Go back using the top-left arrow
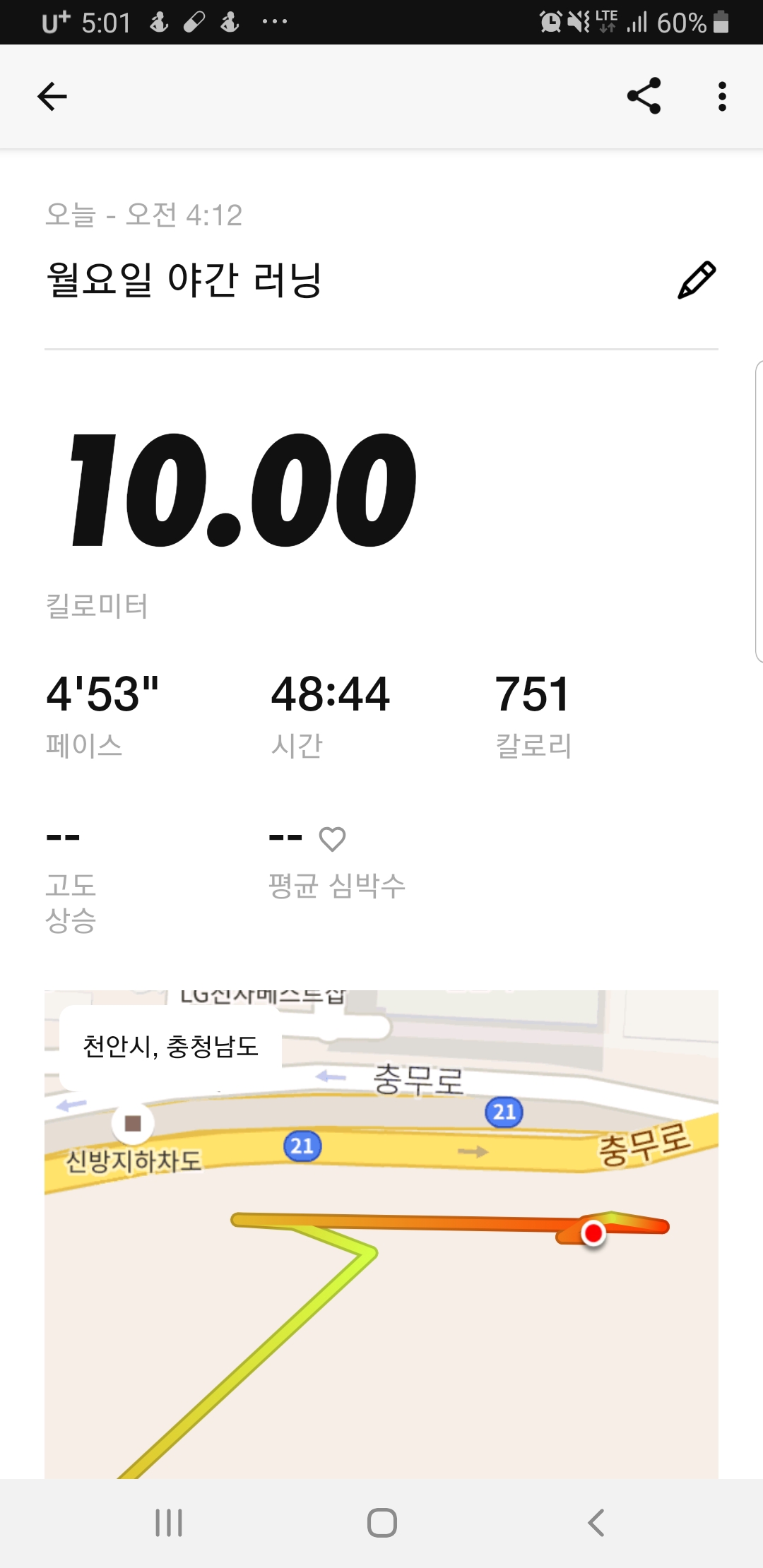Viewport: 763px width, 1568px height. tap(52, 97)
